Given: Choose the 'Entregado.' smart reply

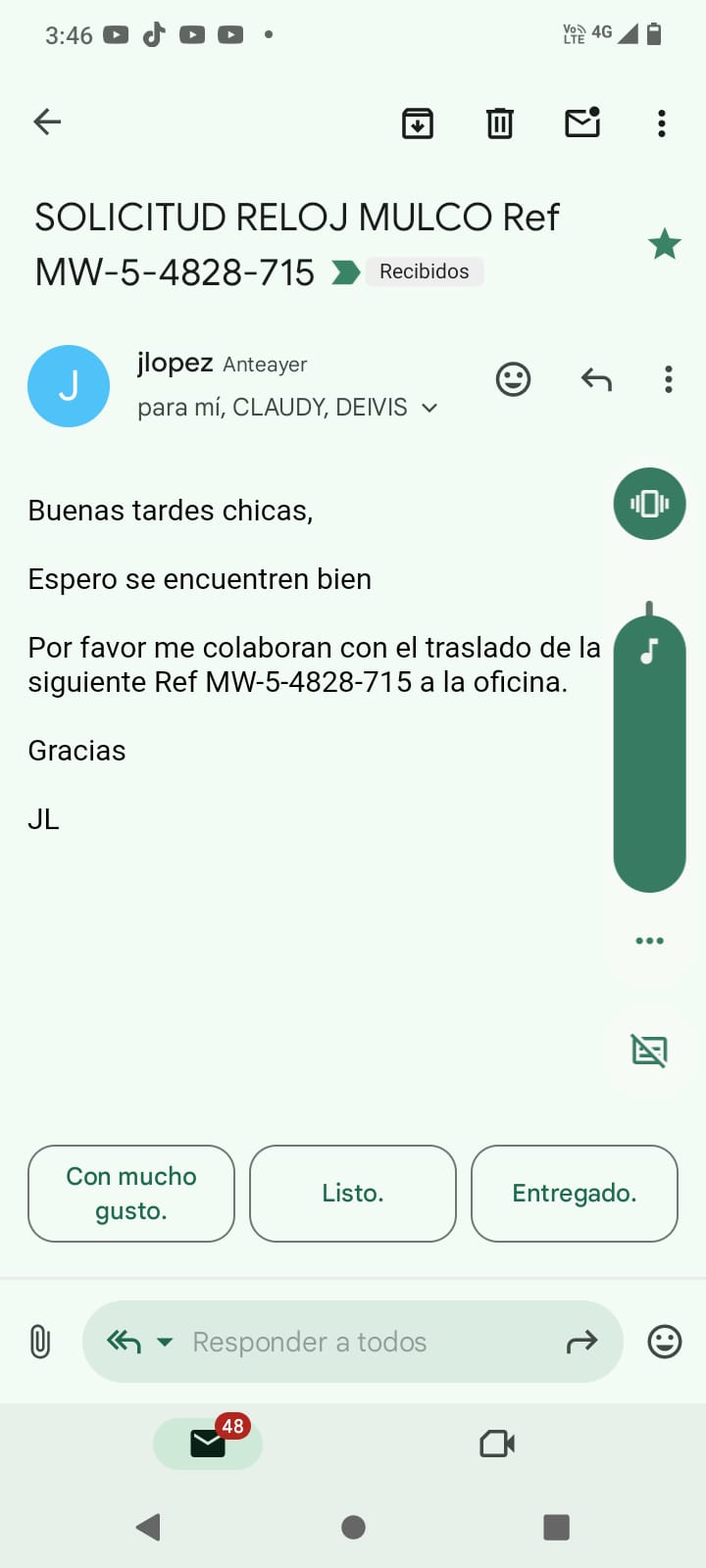Looking at the screenshot, I should tap(575, 1194).
